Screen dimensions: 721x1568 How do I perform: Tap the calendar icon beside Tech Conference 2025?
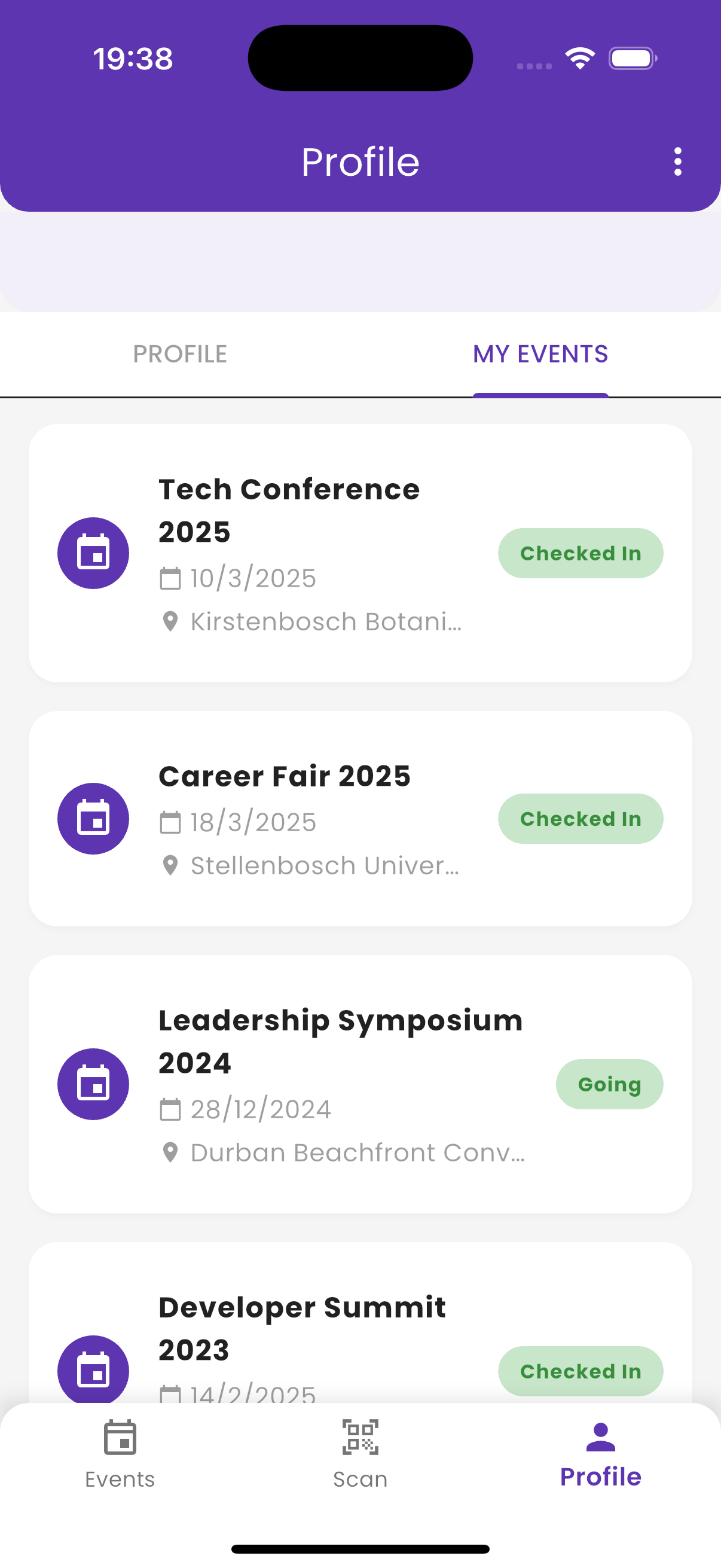(93, 553)
